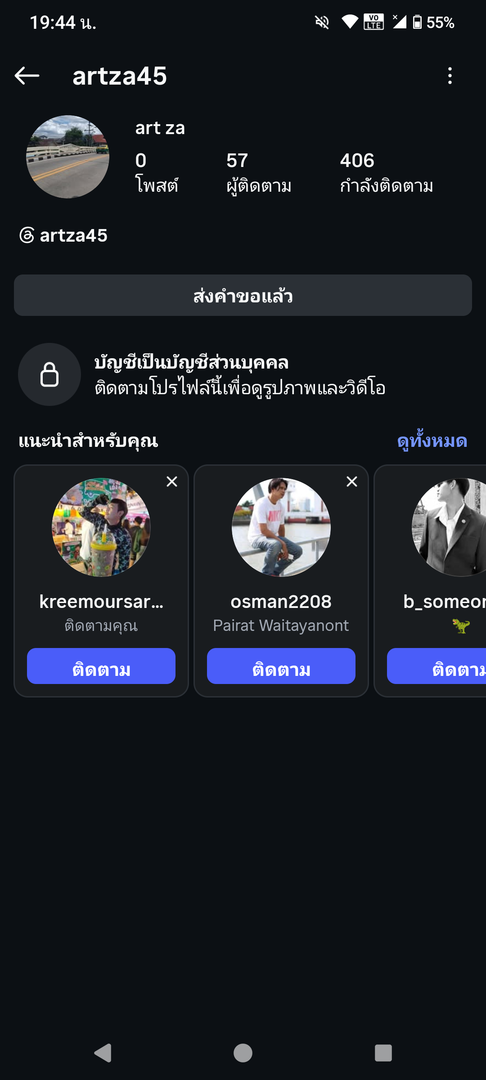Image resolution: width=486 pixels, height=1080 pixels.
Task: Open the 57 ผู้ติดตาม followers list
Action: (x=259, y=173)
